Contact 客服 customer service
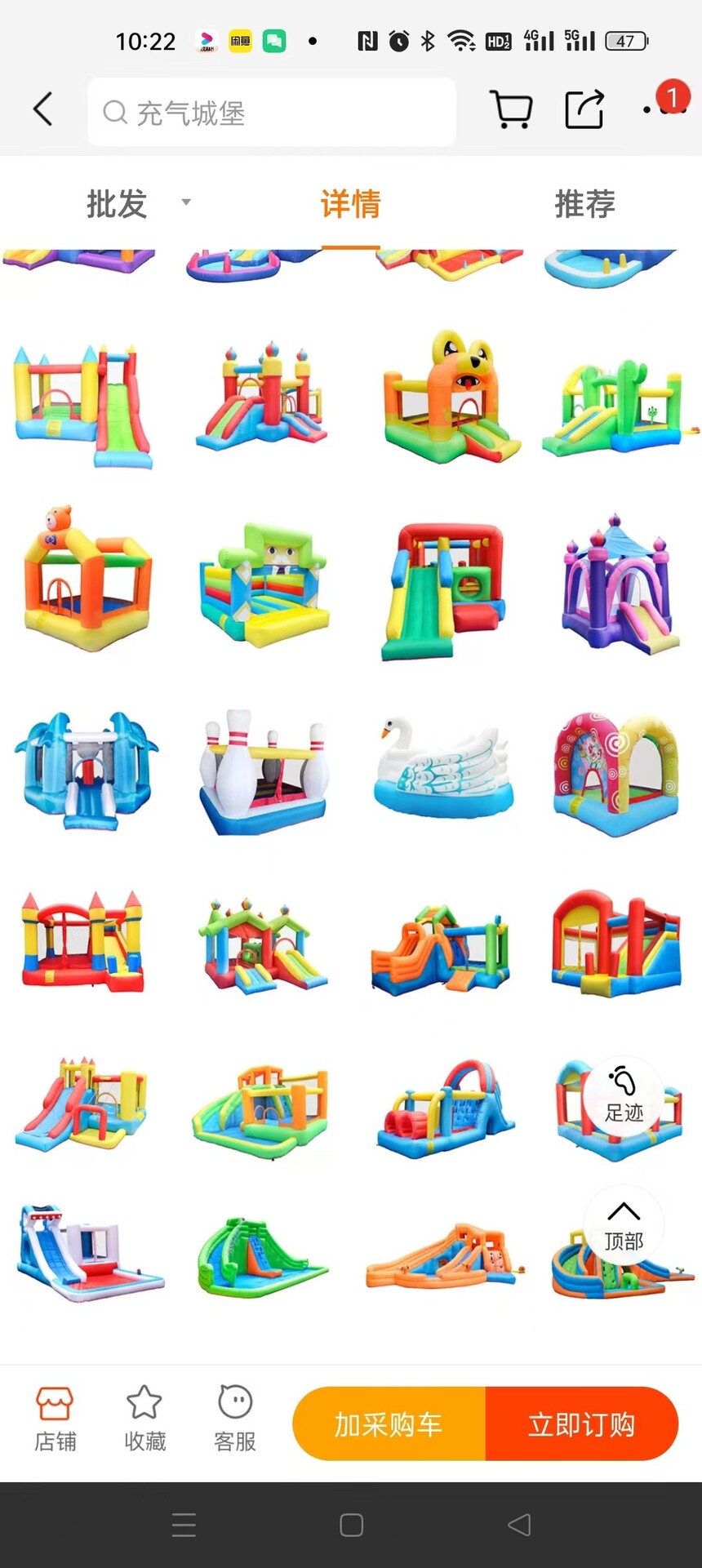The width and height of the screenshot is (702, 1568). click(235, 1419)
